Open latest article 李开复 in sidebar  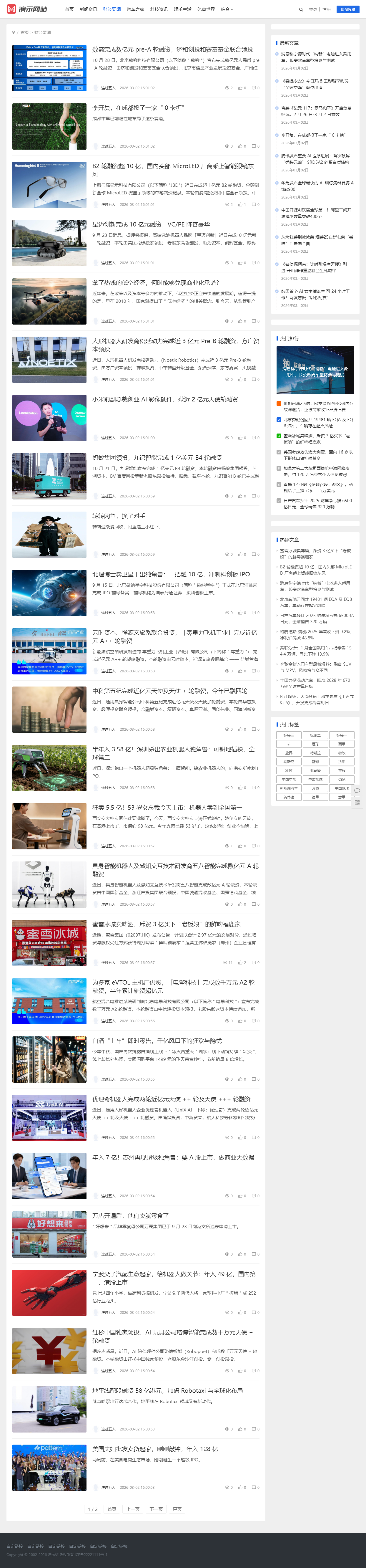tap(313, 135)
